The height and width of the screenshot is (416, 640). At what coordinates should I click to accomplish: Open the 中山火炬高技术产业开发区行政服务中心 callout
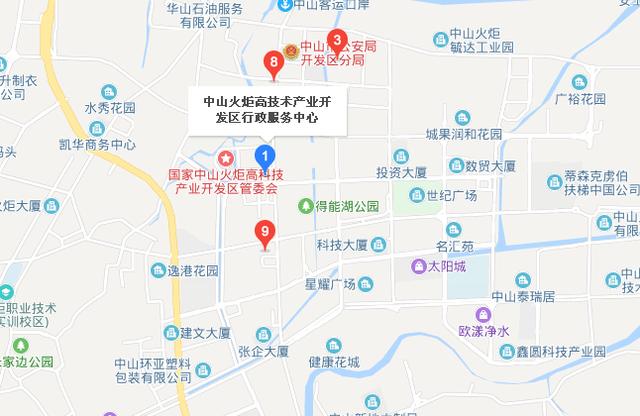tap(267, 110)
